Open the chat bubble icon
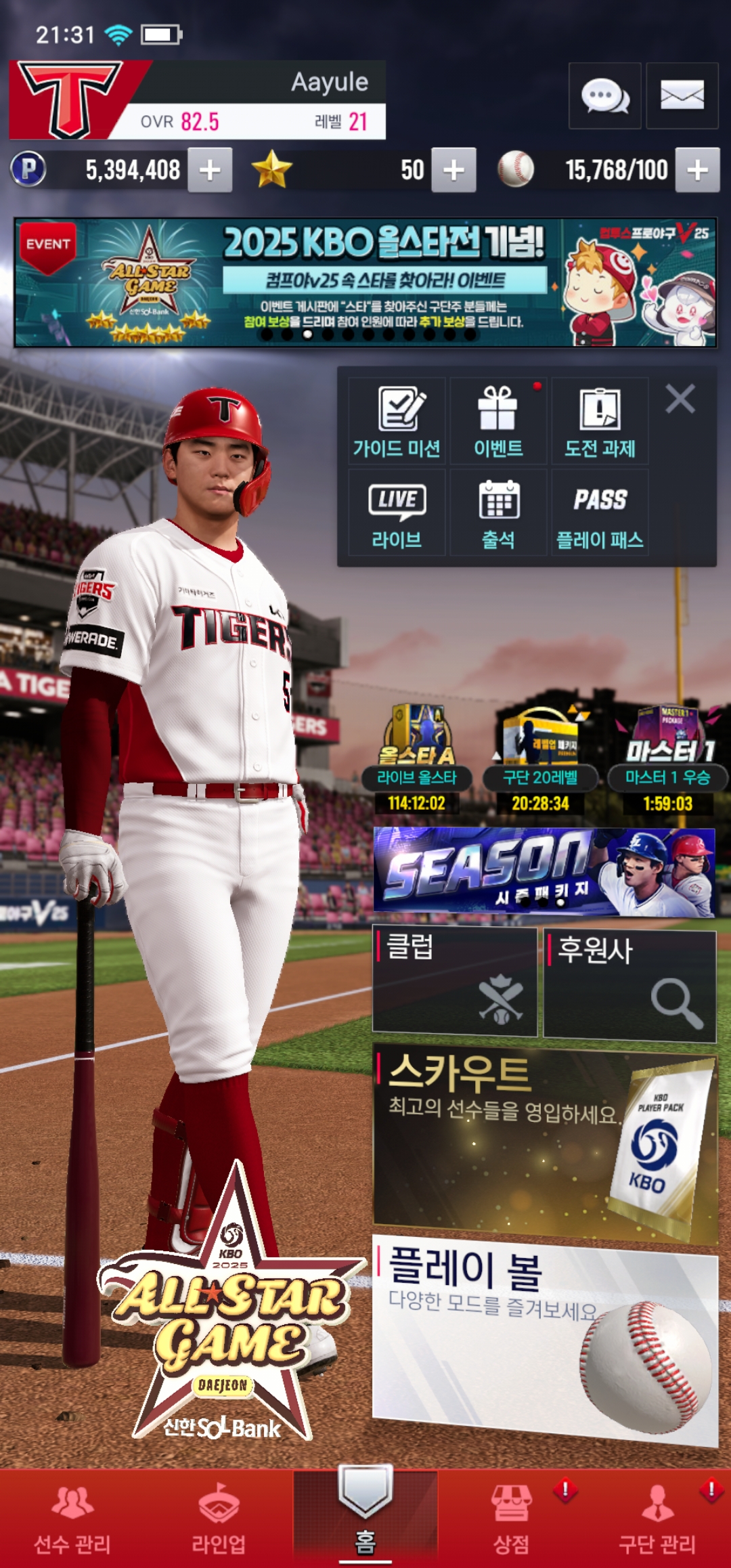Screen dimensions: 731x1568 [604, 95]
